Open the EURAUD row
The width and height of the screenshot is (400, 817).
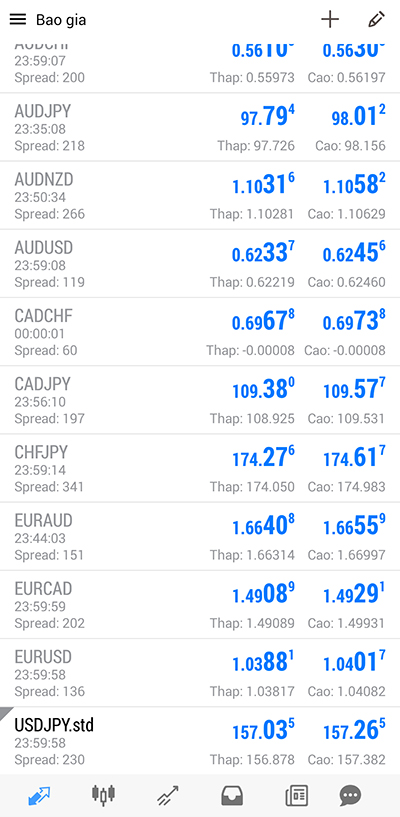click(x=200, y=537)
